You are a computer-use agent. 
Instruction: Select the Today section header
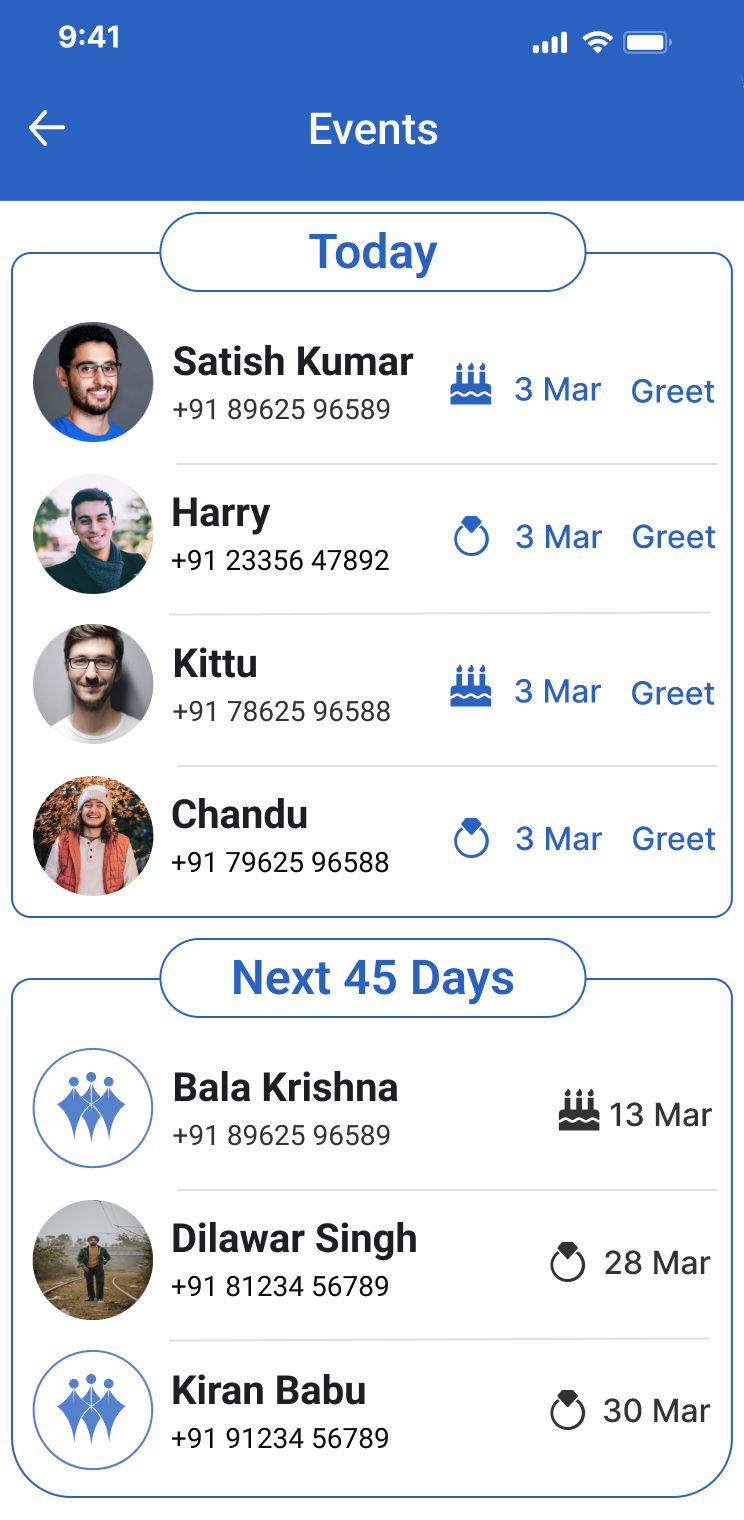pos(372,251)
